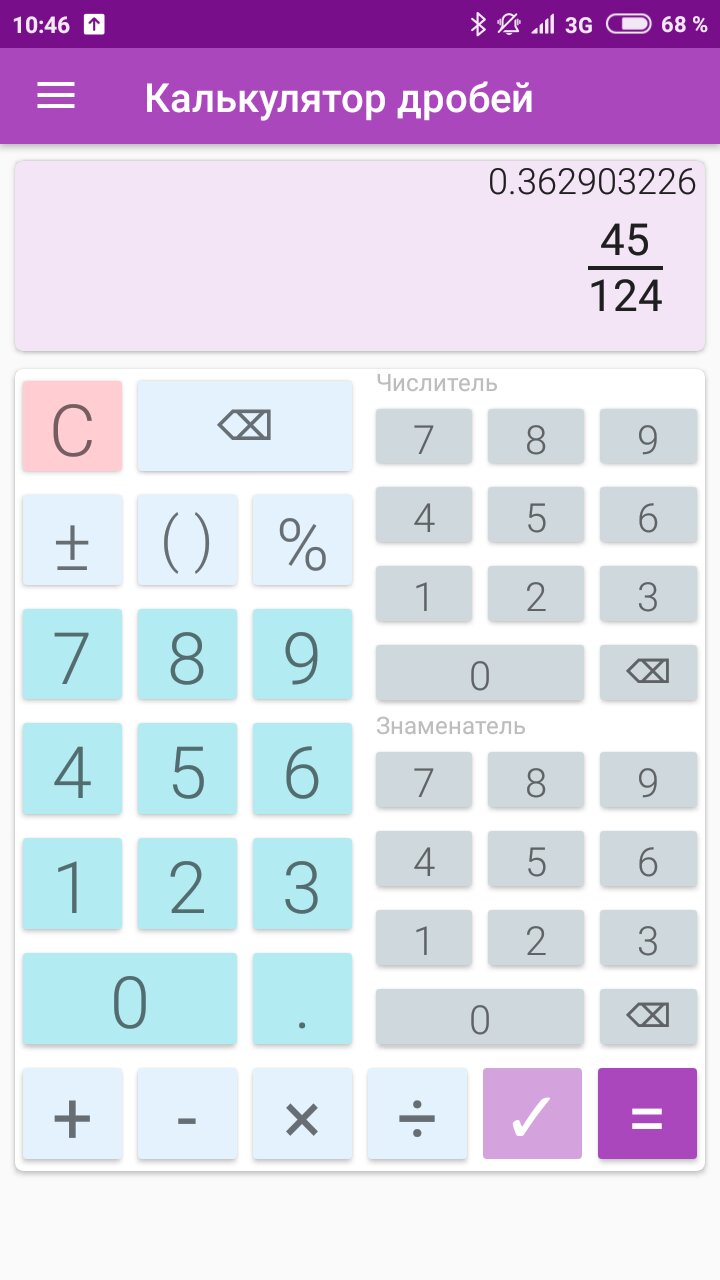The height and width of the screenshot is (1280, 720).
Task: Enter digit 7 on the main keypad
Action: pos(72,655)
